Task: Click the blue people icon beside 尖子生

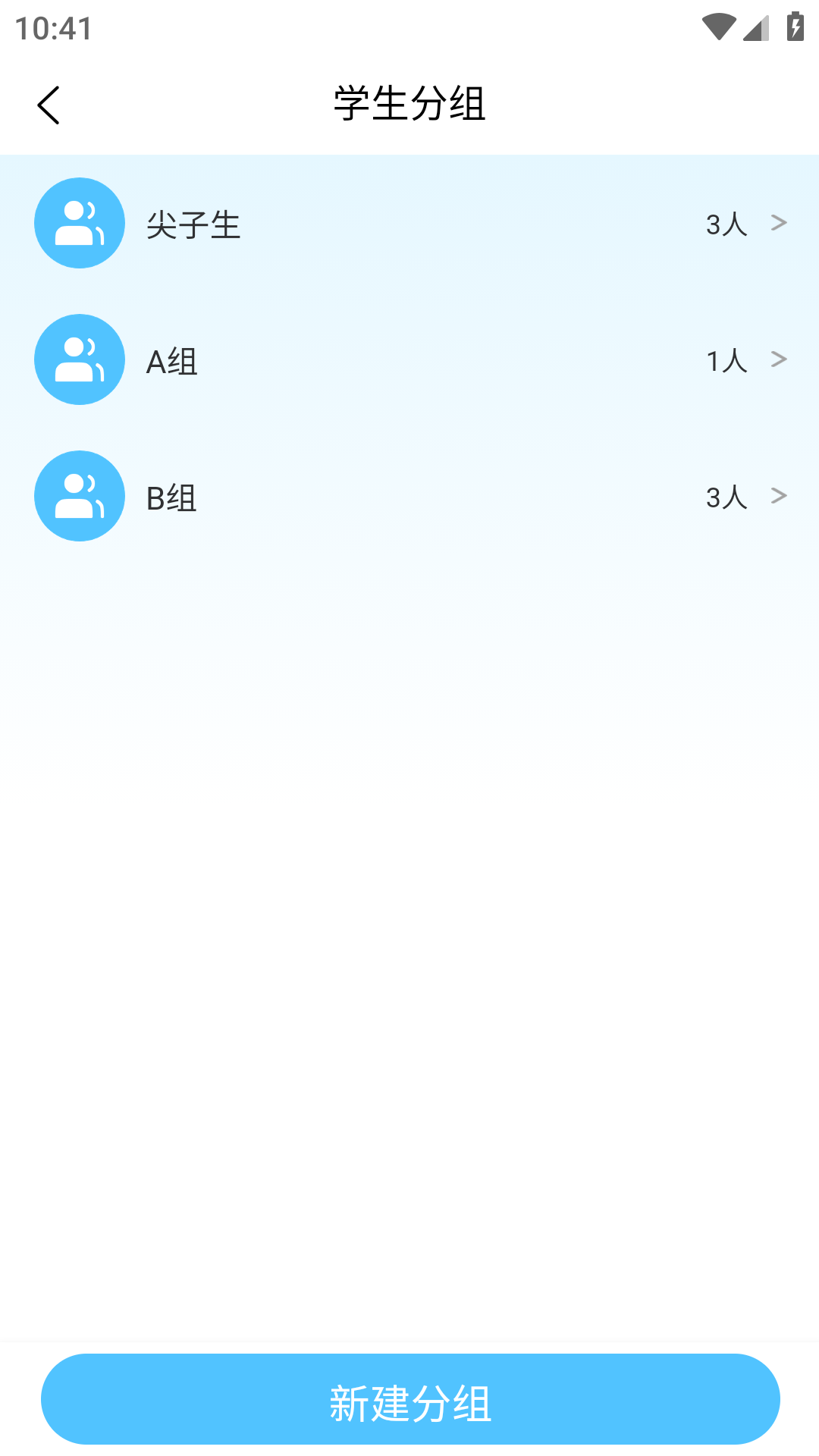Action: [79, 222]
